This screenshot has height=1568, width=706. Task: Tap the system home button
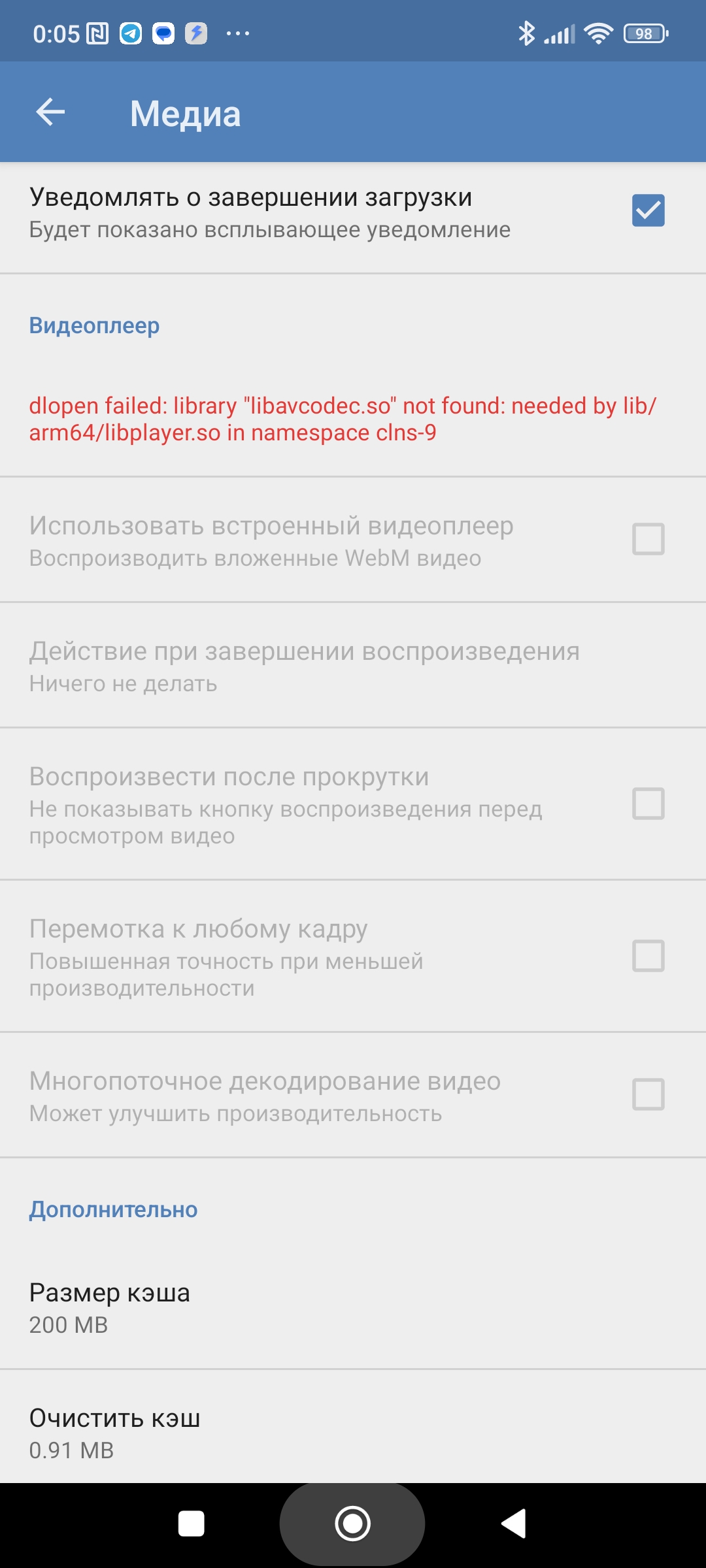coord(352,1524)
